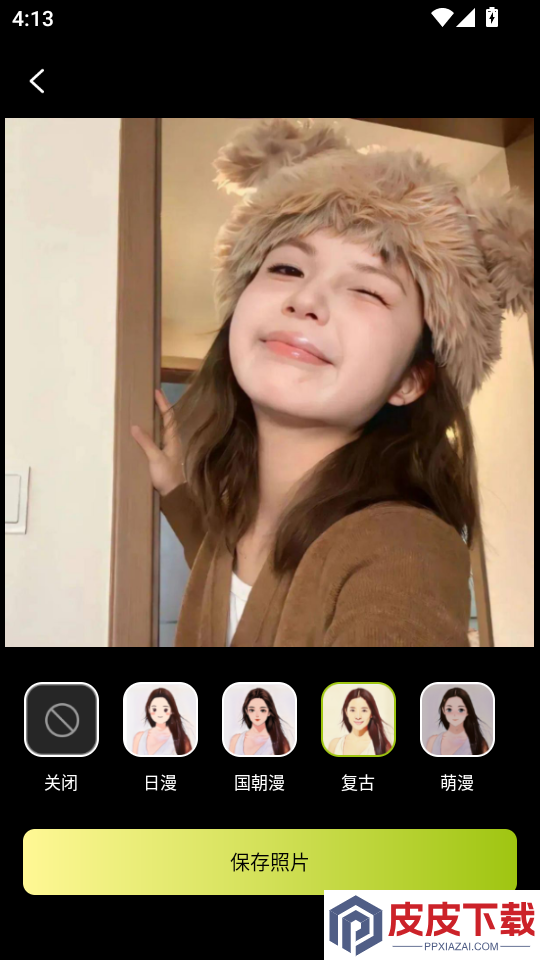The height and width of the screenshot is (960, 540).
Task: Tap the 保存照片 button to save
Action: coord(270,862)
